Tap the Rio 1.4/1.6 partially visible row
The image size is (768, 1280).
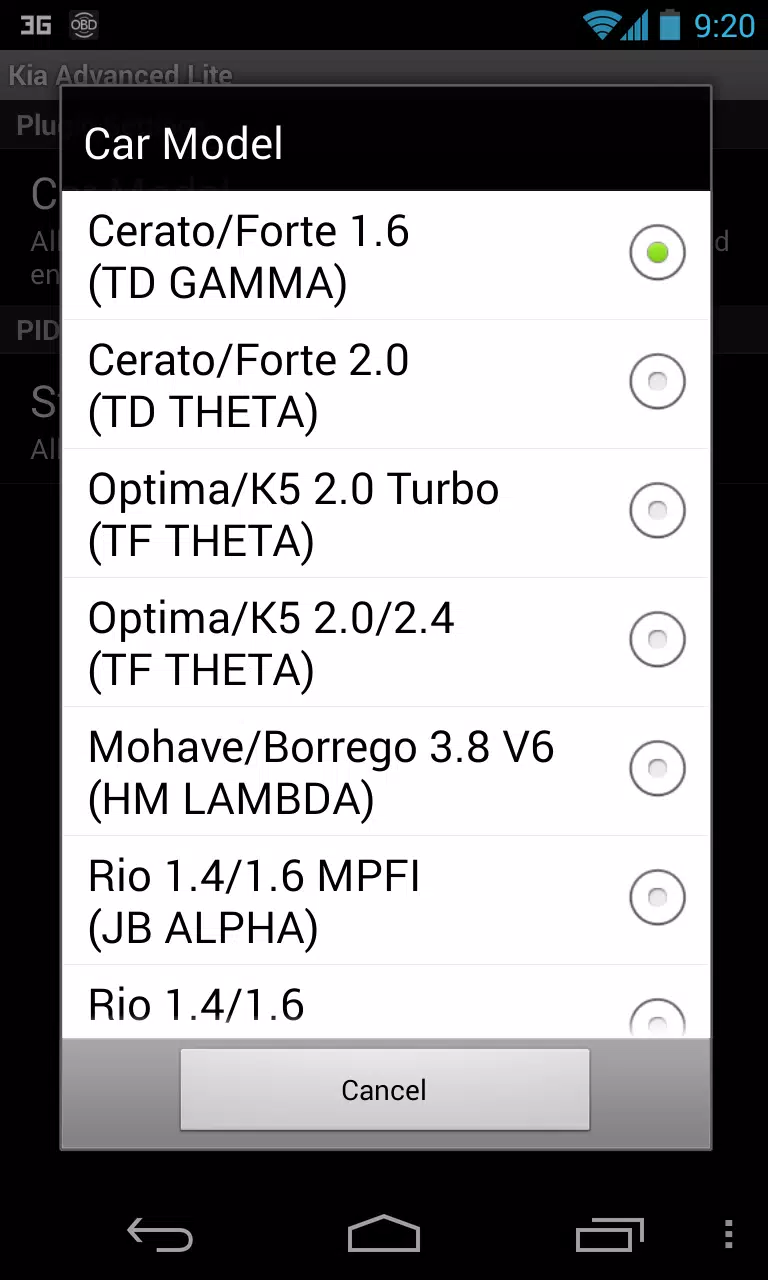(300, 1003)
